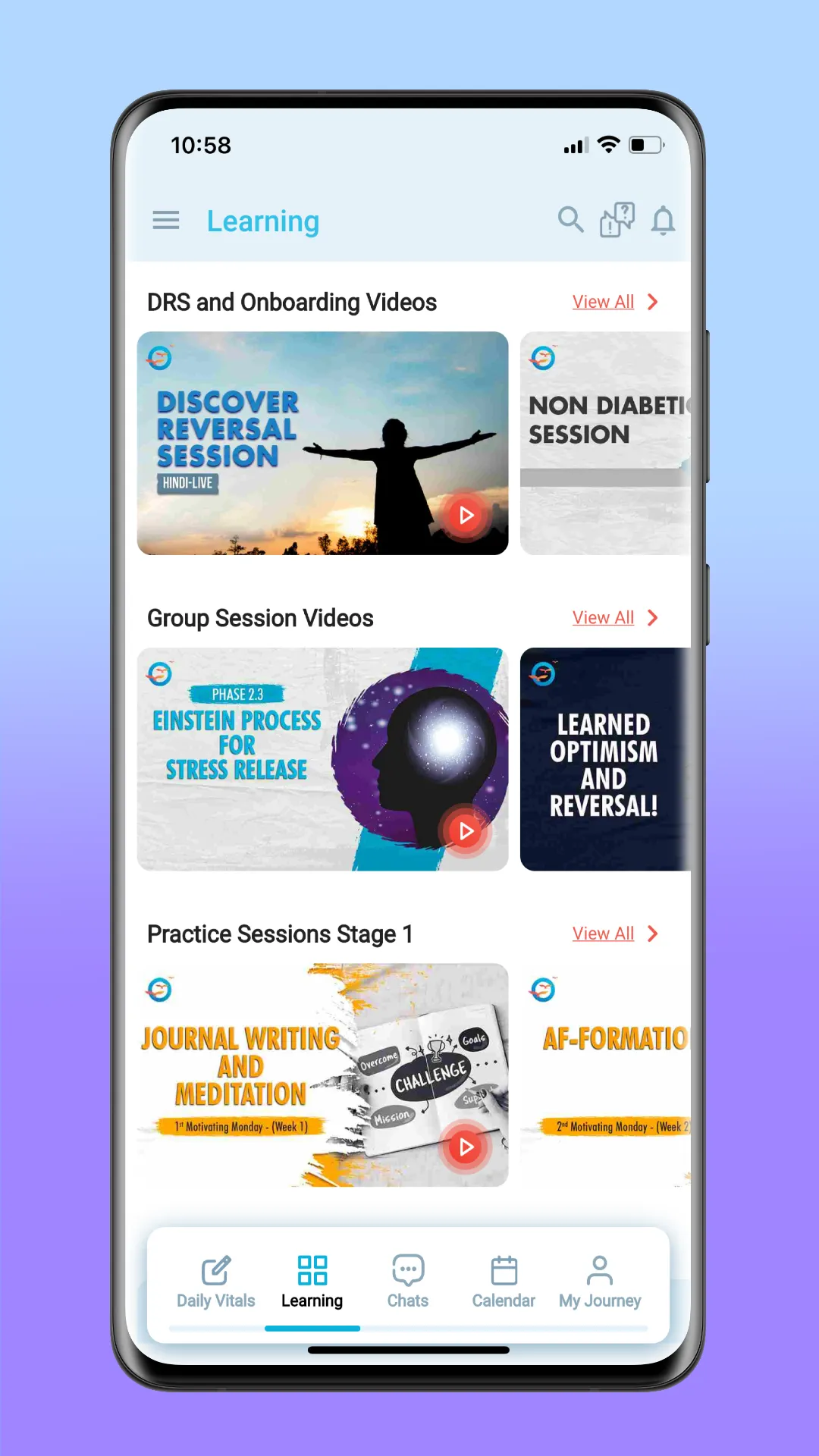View all Group Session Videos
819x1456 pixels.
coord(614,618)
